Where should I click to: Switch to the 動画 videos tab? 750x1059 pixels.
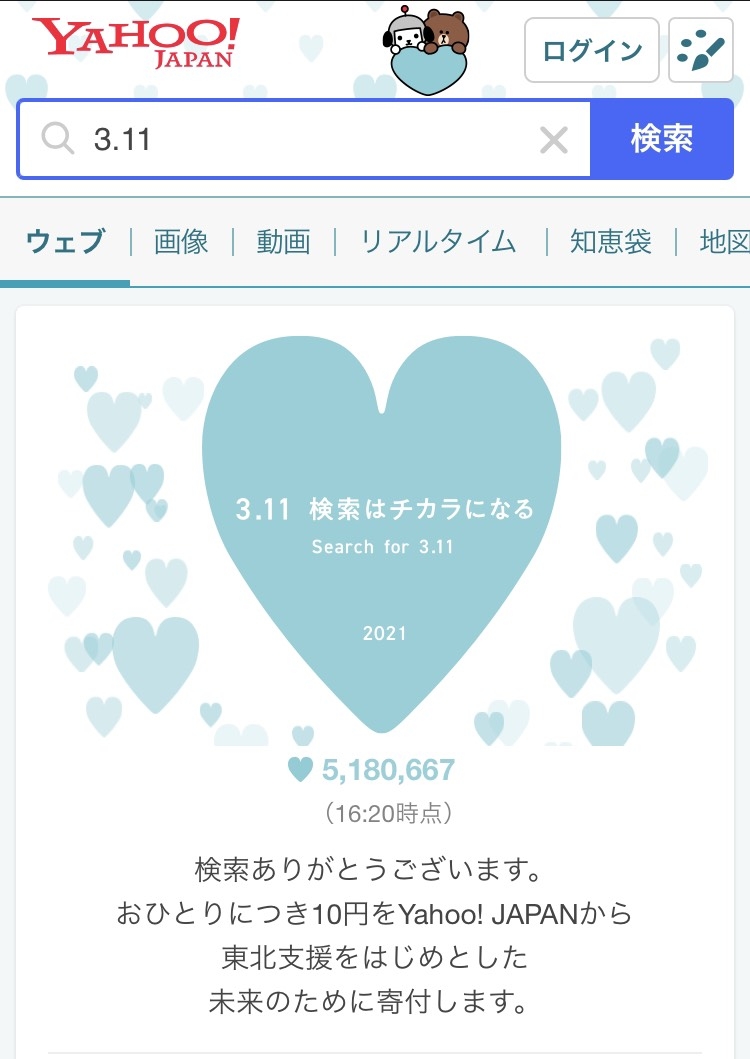coord(283,242)
